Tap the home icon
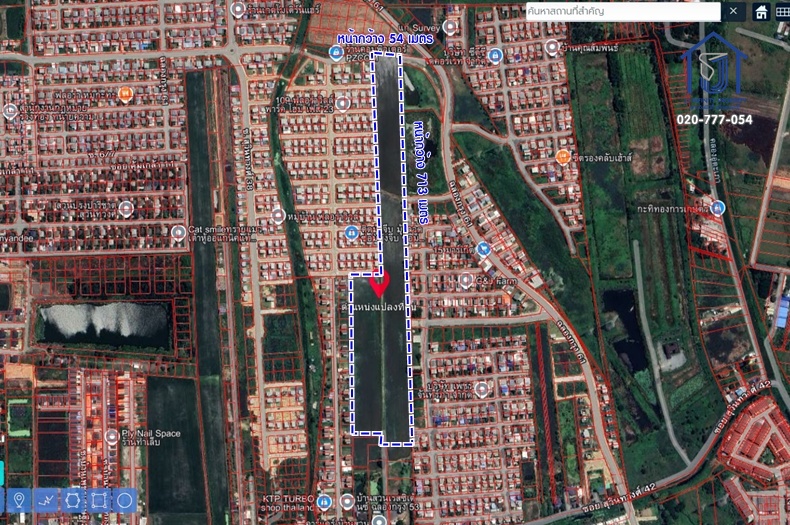Screen dimensions: 790x525 (761, 12)
